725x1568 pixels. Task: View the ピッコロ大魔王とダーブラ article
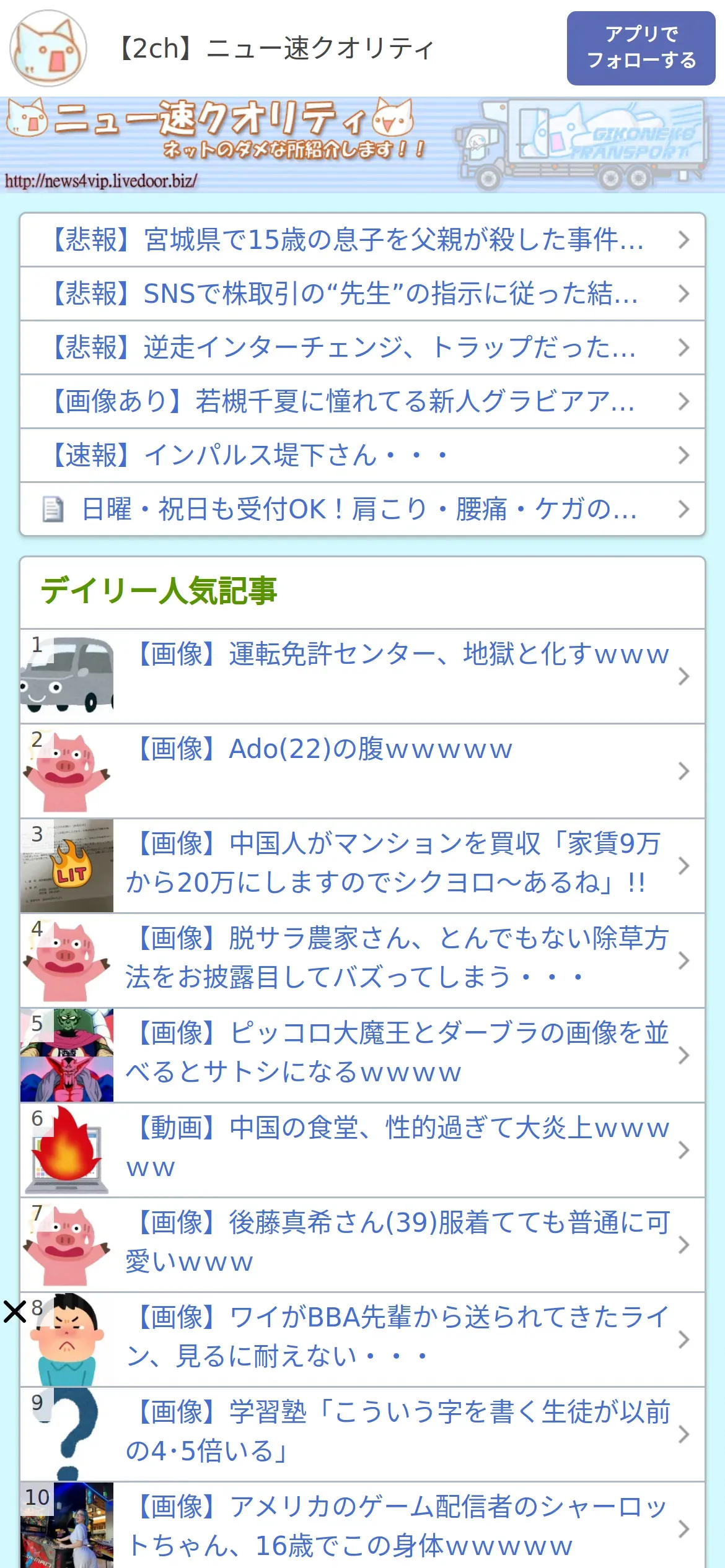[x=397, y=1055]
